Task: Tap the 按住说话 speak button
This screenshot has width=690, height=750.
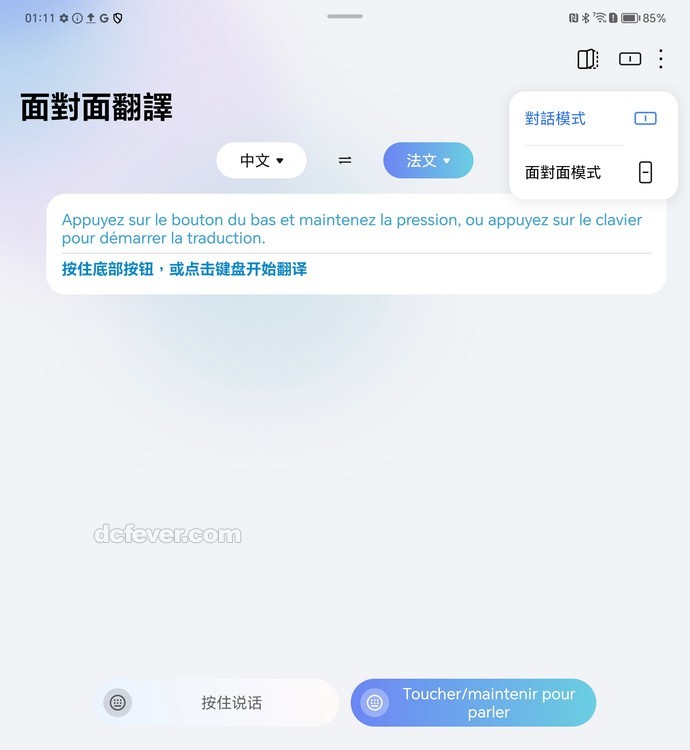Action: tap(232, 703)
